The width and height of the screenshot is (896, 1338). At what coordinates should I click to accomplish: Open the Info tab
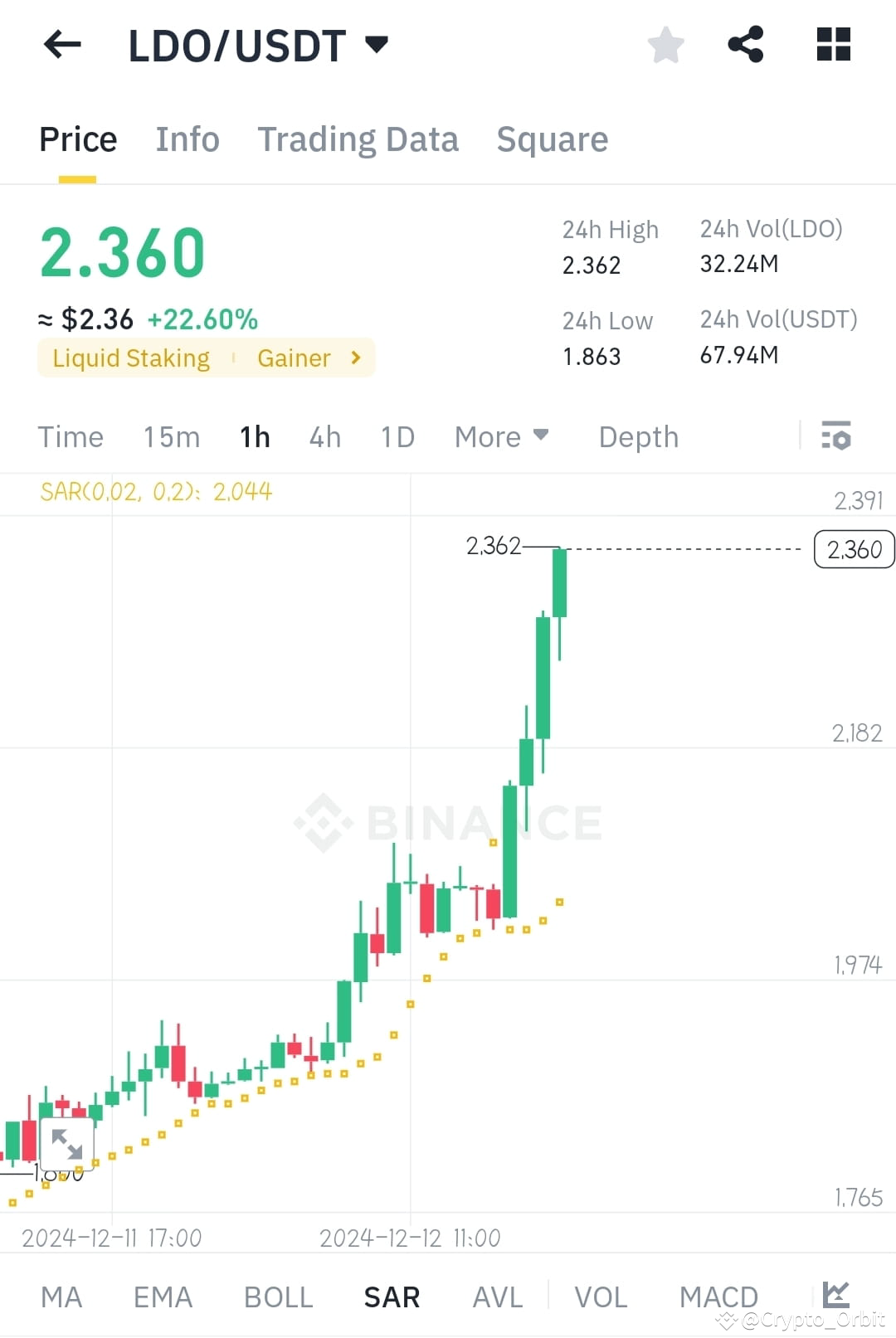[187, 139]
